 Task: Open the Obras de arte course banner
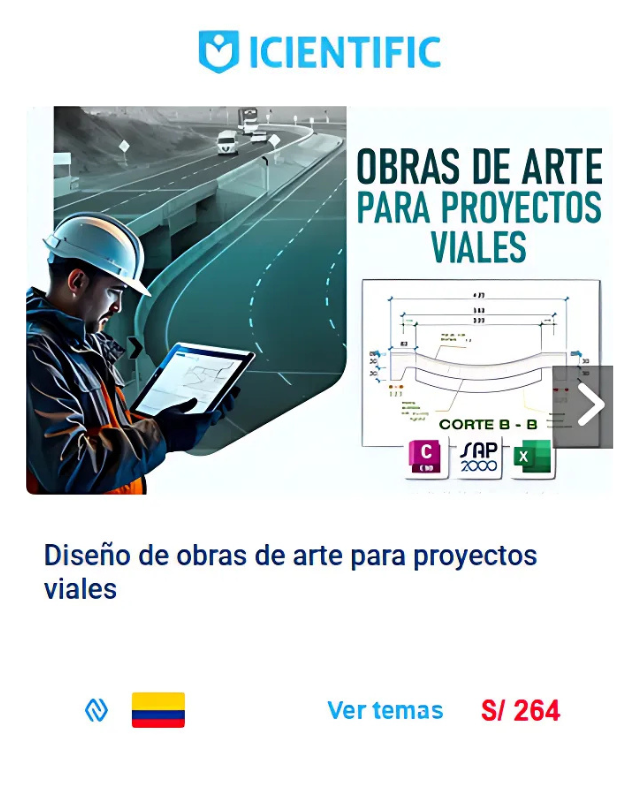tap(300, 300)
